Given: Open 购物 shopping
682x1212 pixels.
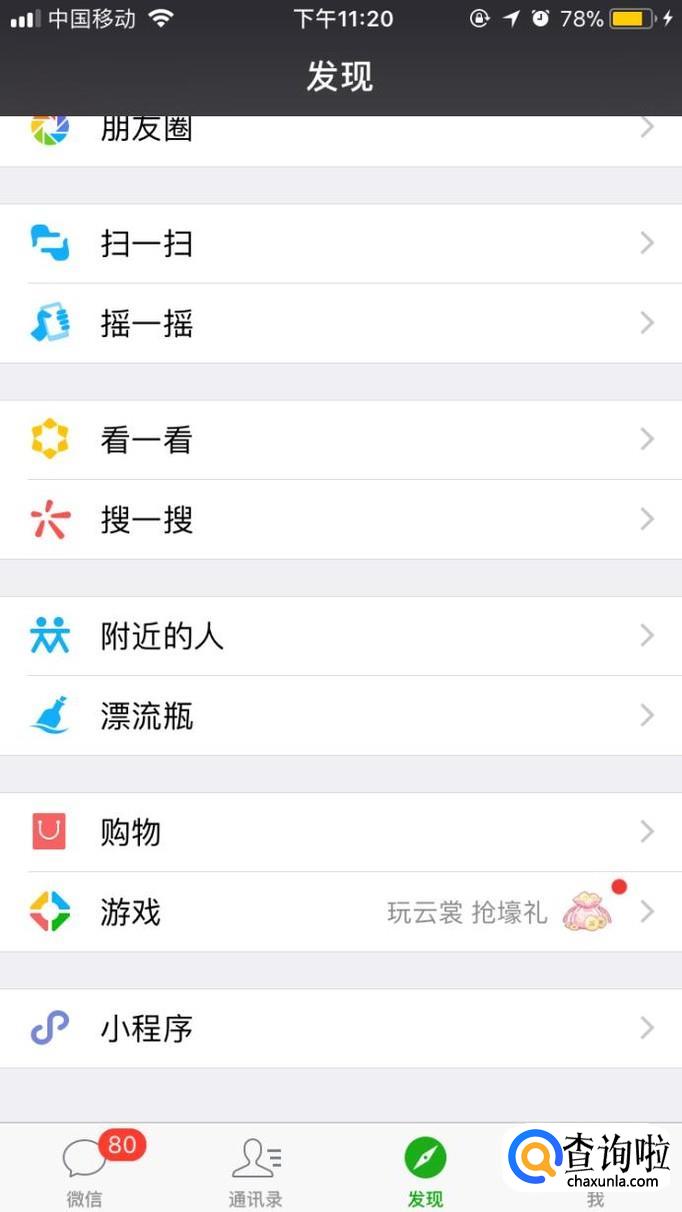Looking at the screenshot, I should tap(340, 832).
